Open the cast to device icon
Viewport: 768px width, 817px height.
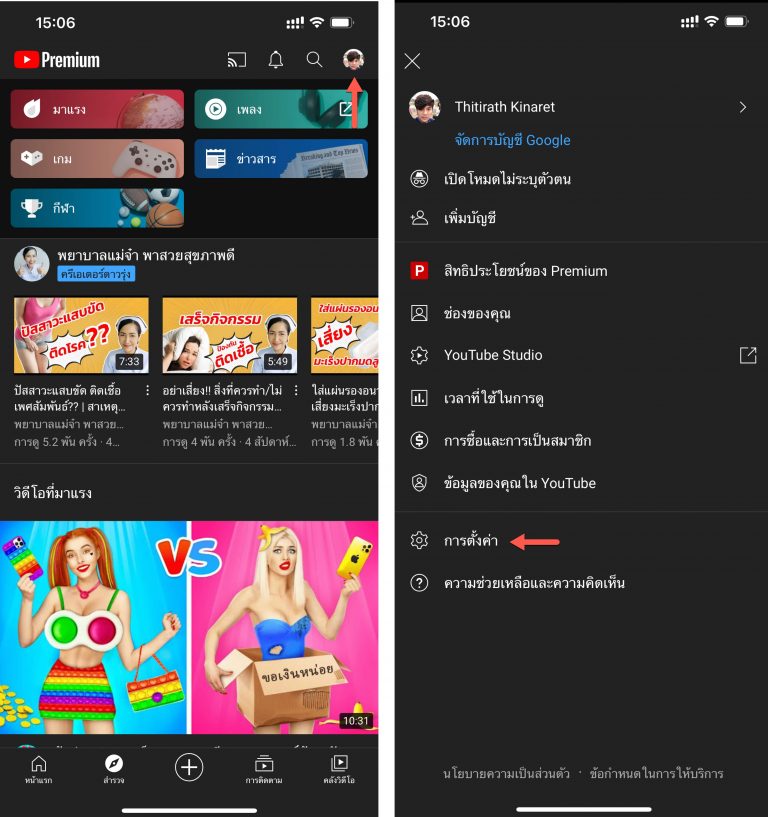pos(237,60)
